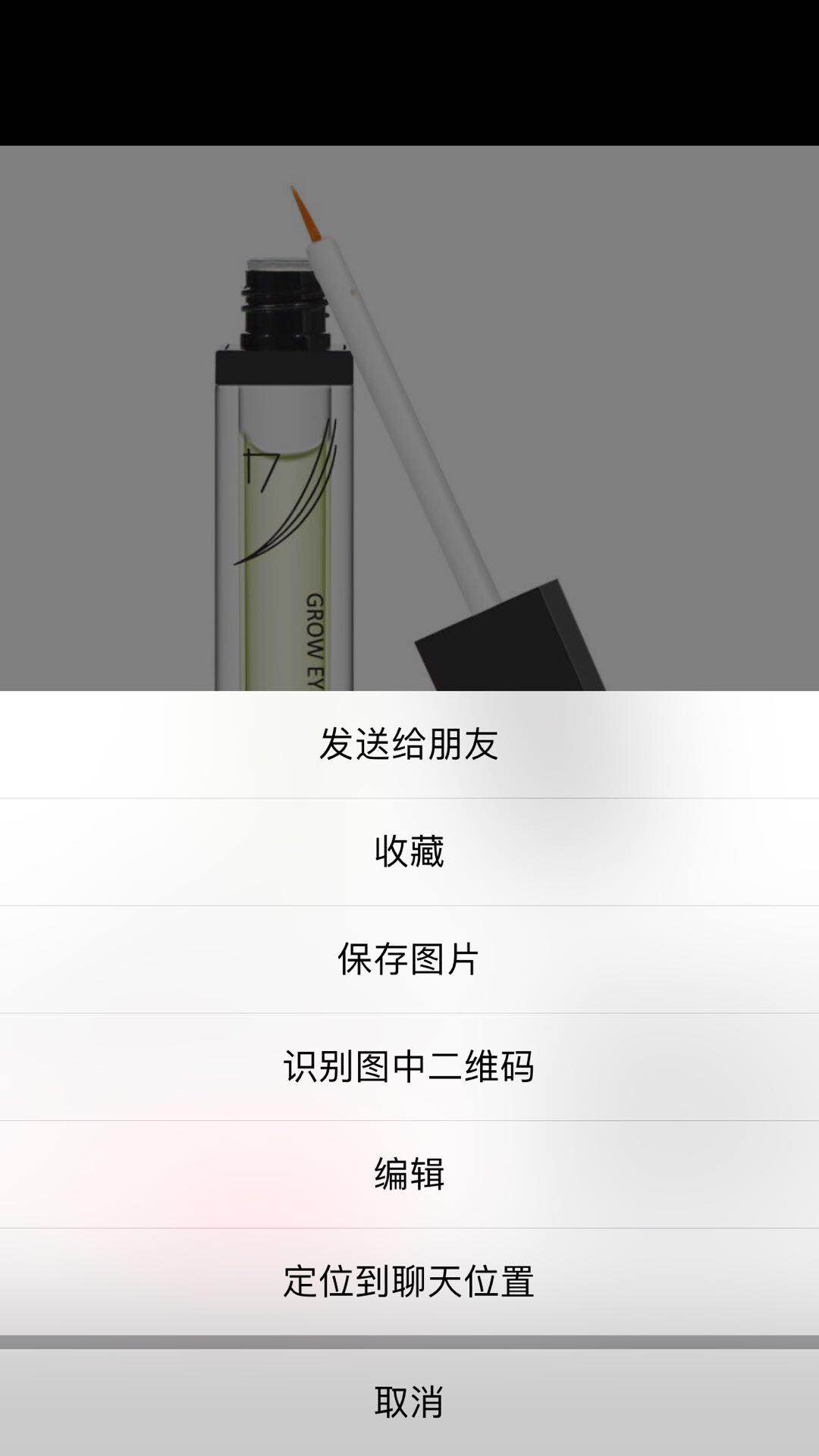Tap 定位到聊天位置 to locate in chat

pos(409,1282)
